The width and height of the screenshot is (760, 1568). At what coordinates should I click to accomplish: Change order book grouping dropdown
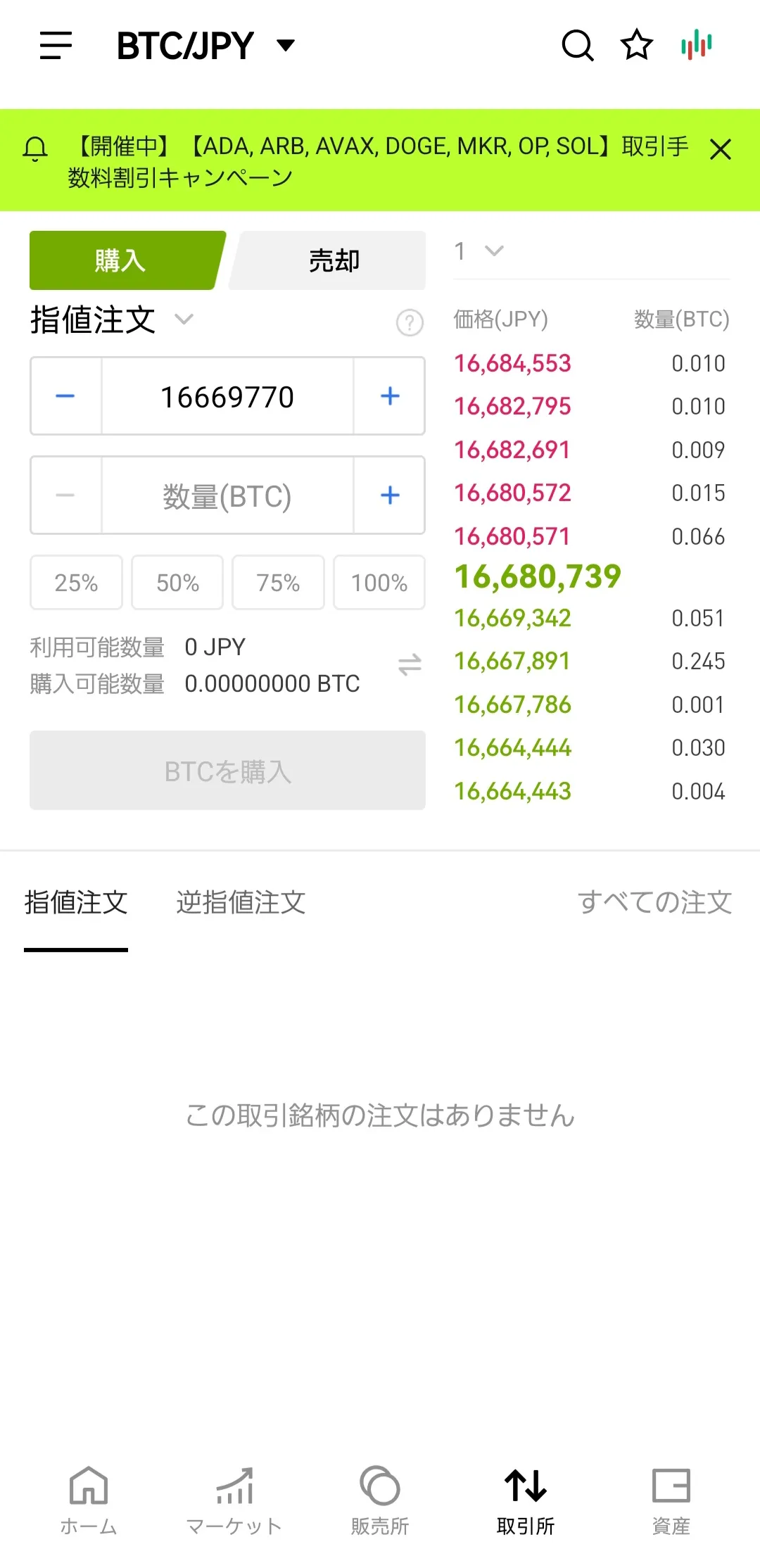coord(479,251)
